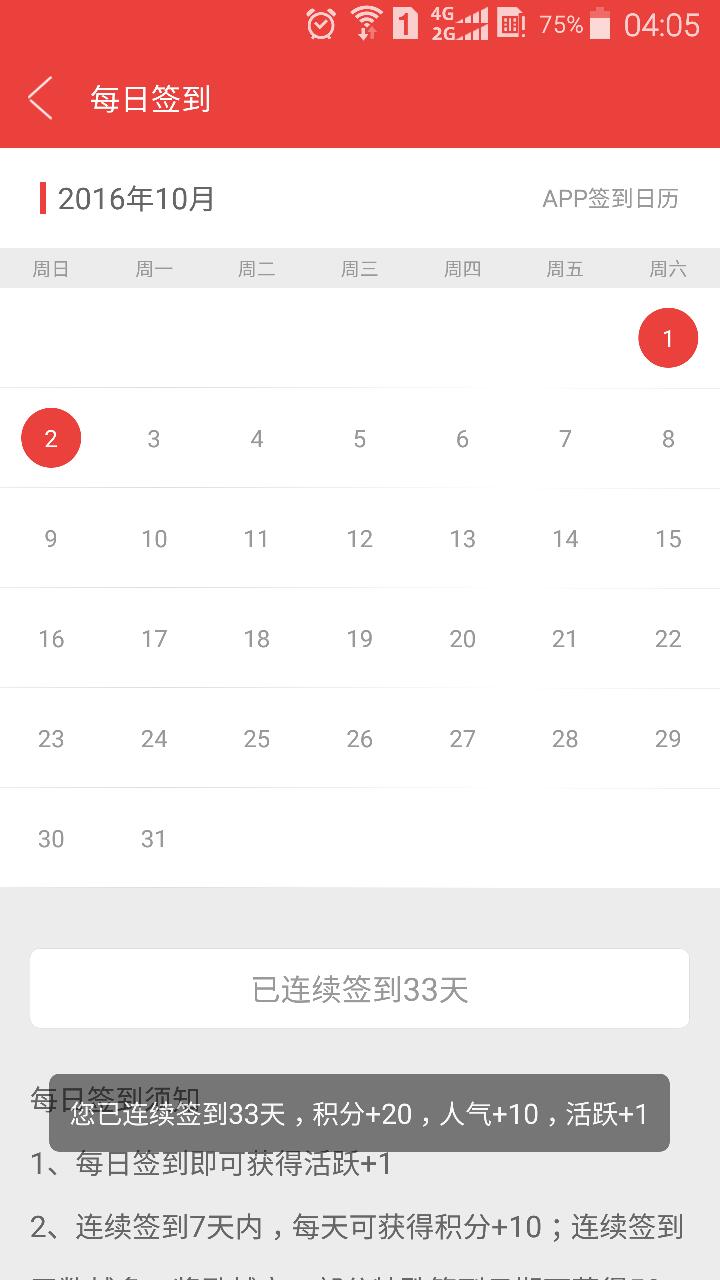Tap the 已连续签到33天 button
Image resolution: width=720 pixels, height=1280 pixels.
pos(359,989)
